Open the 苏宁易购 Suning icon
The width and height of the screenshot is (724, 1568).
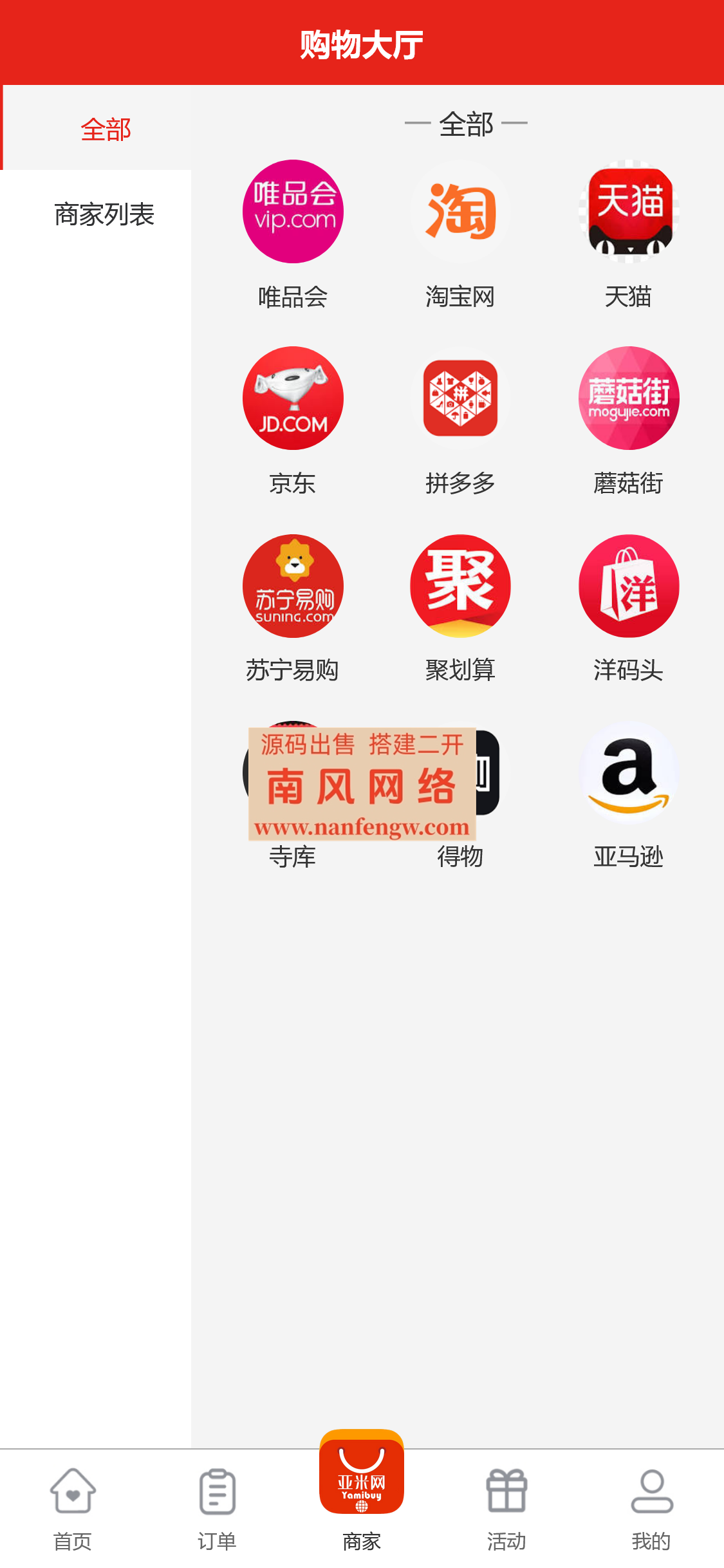[293, 587]
